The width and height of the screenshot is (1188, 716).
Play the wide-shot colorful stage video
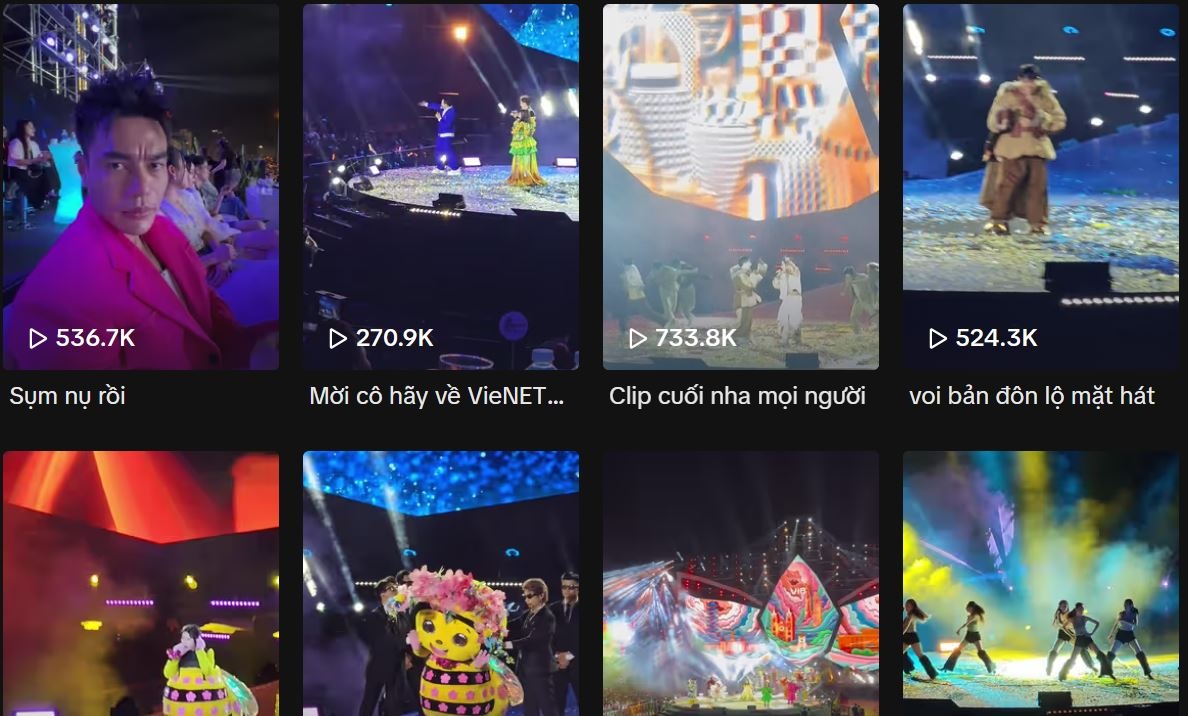point(740,583)
